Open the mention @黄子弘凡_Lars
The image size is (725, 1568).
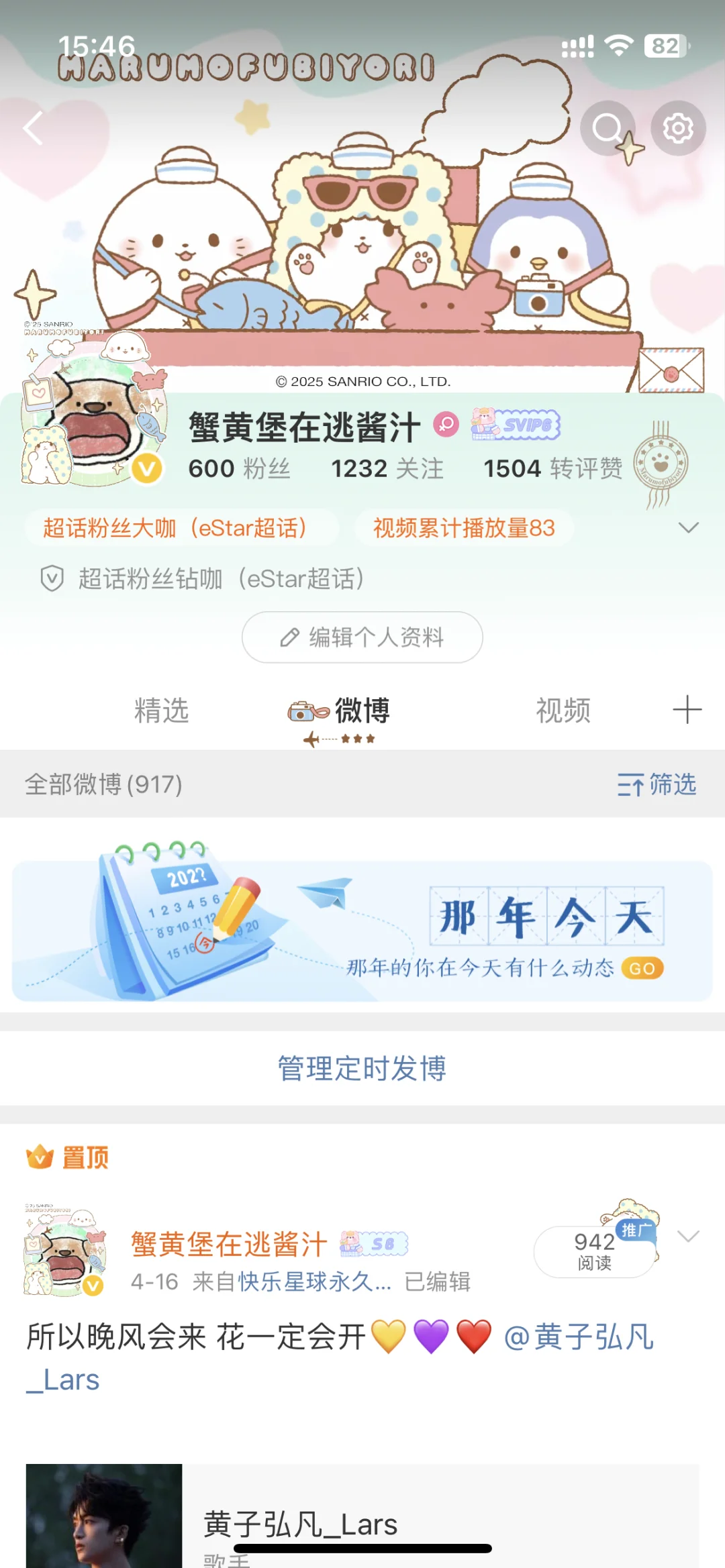pyautogui.click(x=577, y=1337)
